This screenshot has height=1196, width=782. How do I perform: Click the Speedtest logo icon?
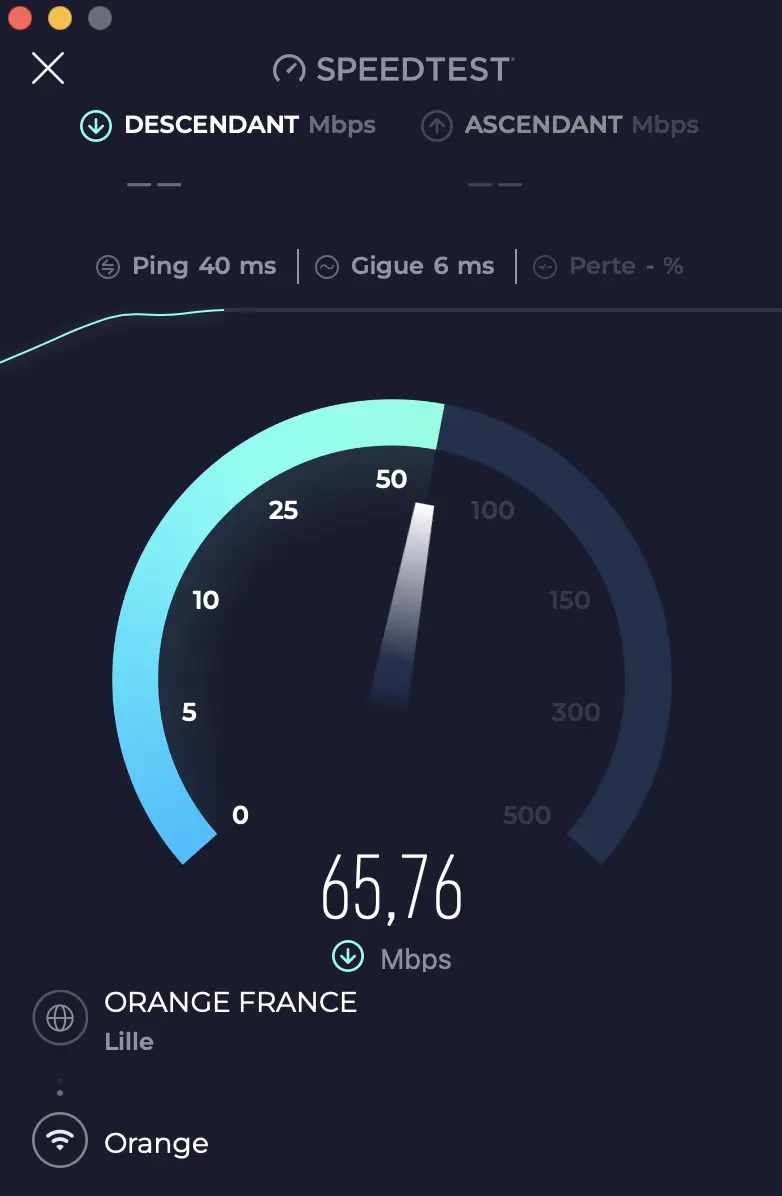(290, 69)
